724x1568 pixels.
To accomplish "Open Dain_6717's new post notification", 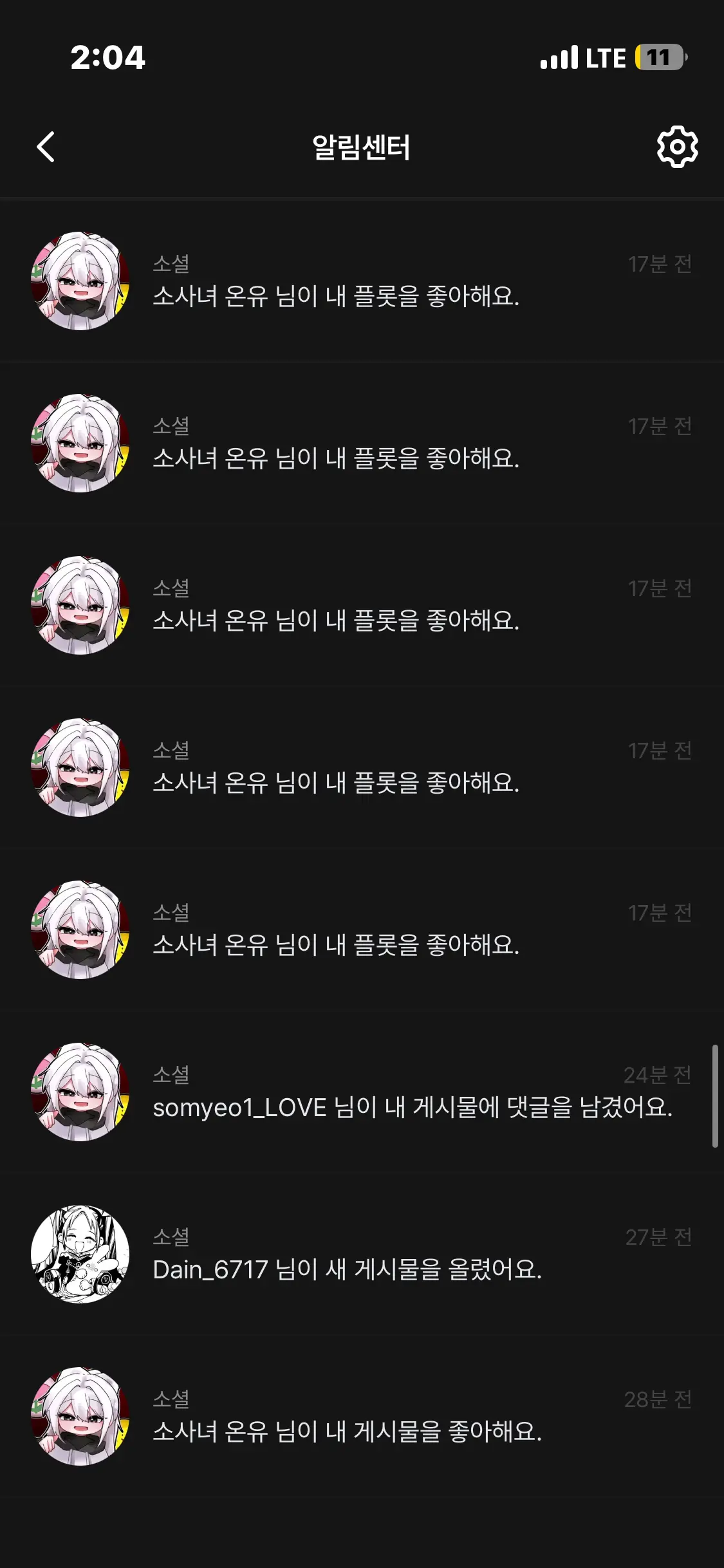I will tap(362, 1254).
